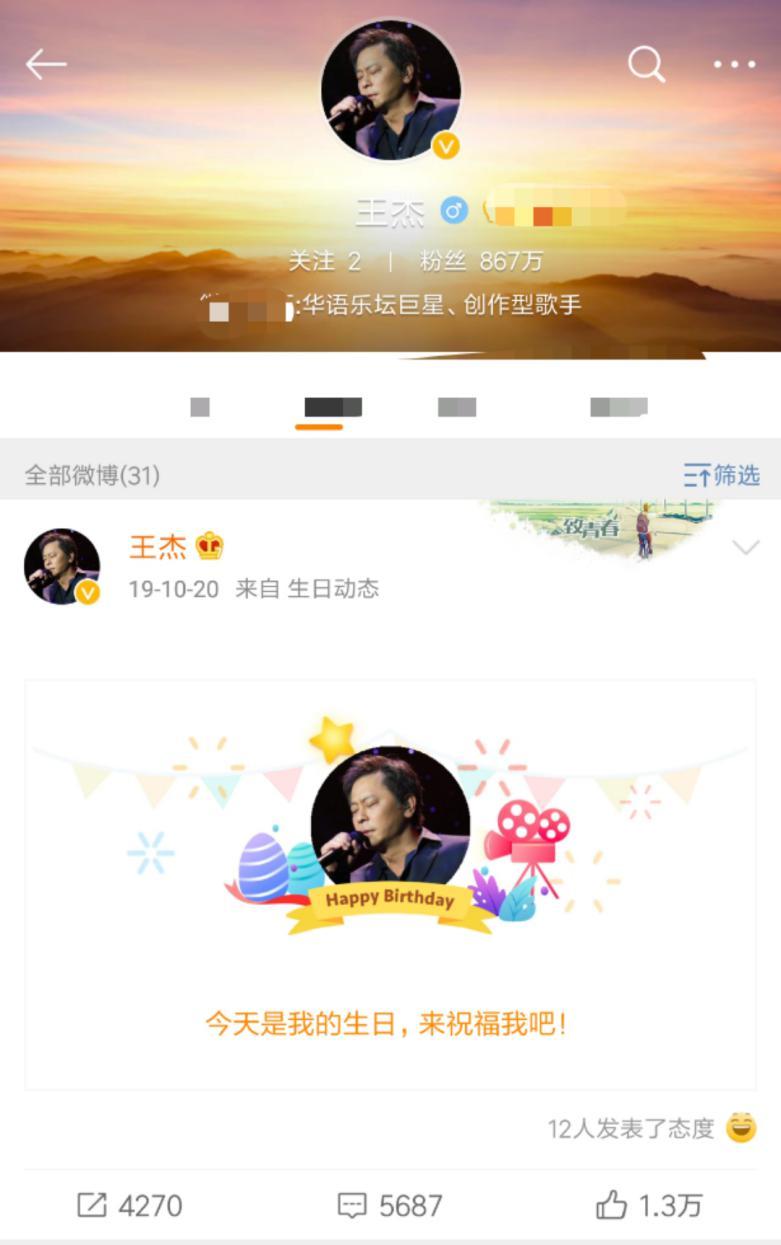
Task: Open the 筛选 filter for posts
Action: (722, 475)
